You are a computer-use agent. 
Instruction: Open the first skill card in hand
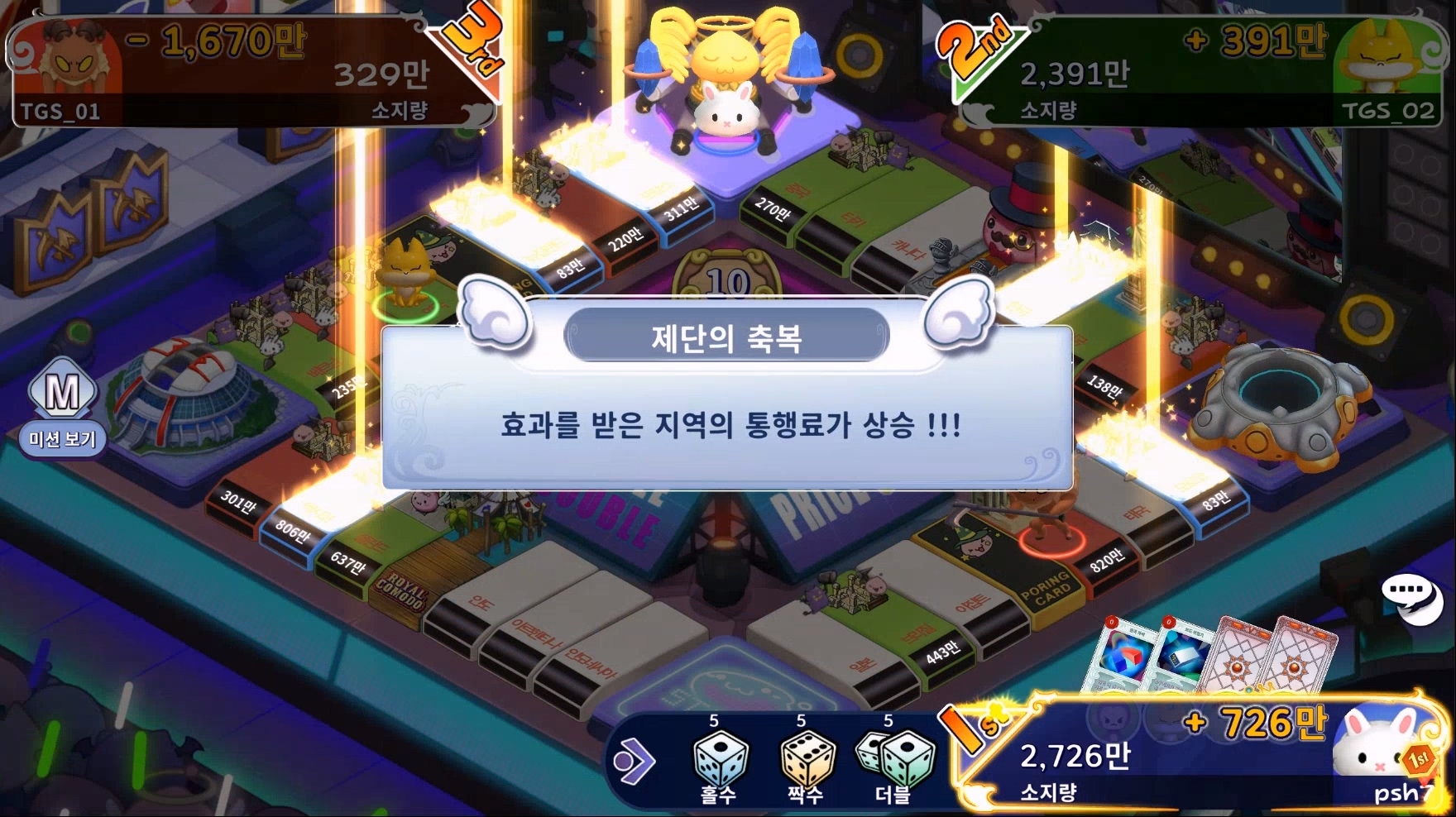(x=1123, y=655)
